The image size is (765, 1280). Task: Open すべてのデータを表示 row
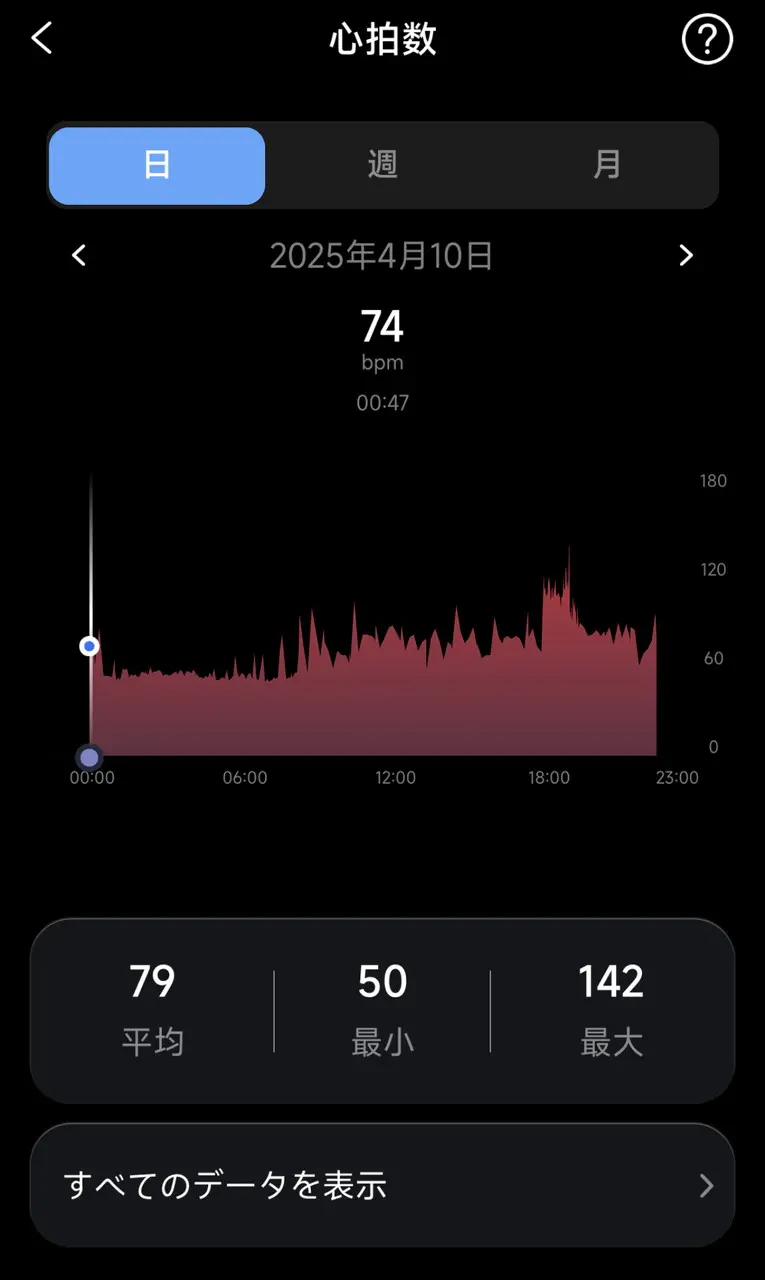[x=382, y=1186]
